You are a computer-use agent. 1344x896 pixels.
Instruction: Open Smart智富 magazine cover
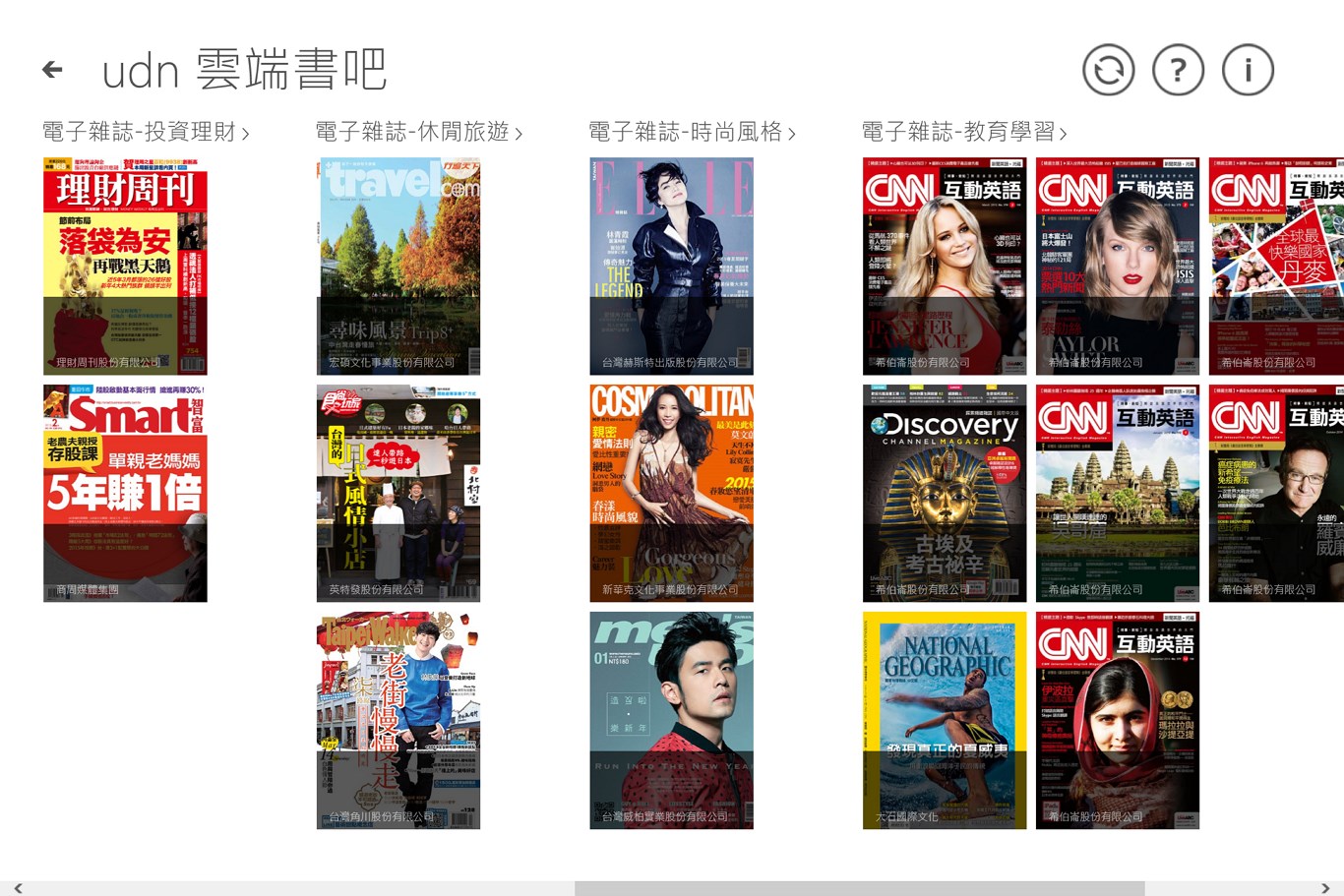click(125, 493)
